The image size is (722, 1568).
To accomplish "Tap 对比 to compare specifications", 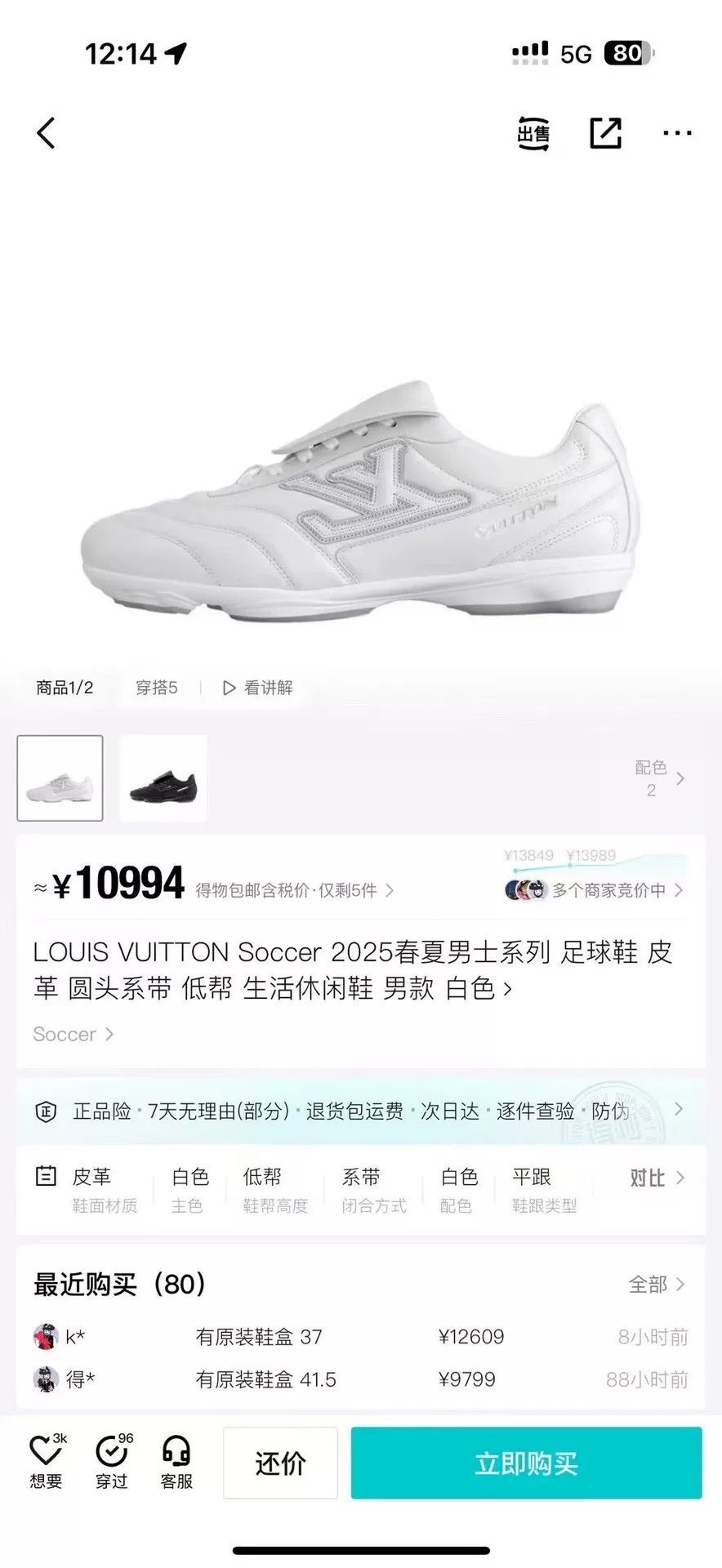I will point(657,1178).
